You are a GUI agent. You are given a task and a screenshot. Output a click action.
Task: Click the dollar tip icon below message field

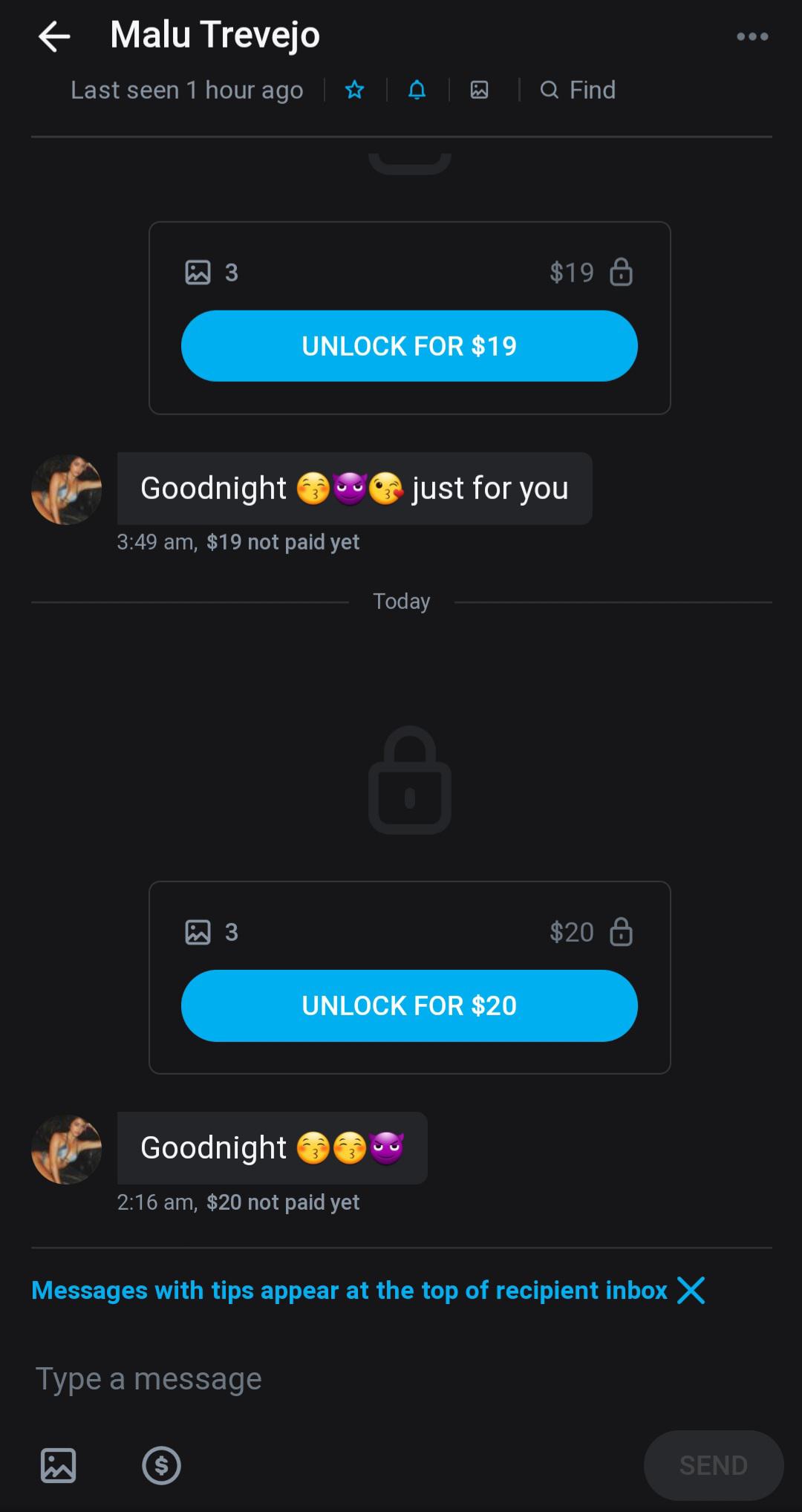coord(160,1465)
